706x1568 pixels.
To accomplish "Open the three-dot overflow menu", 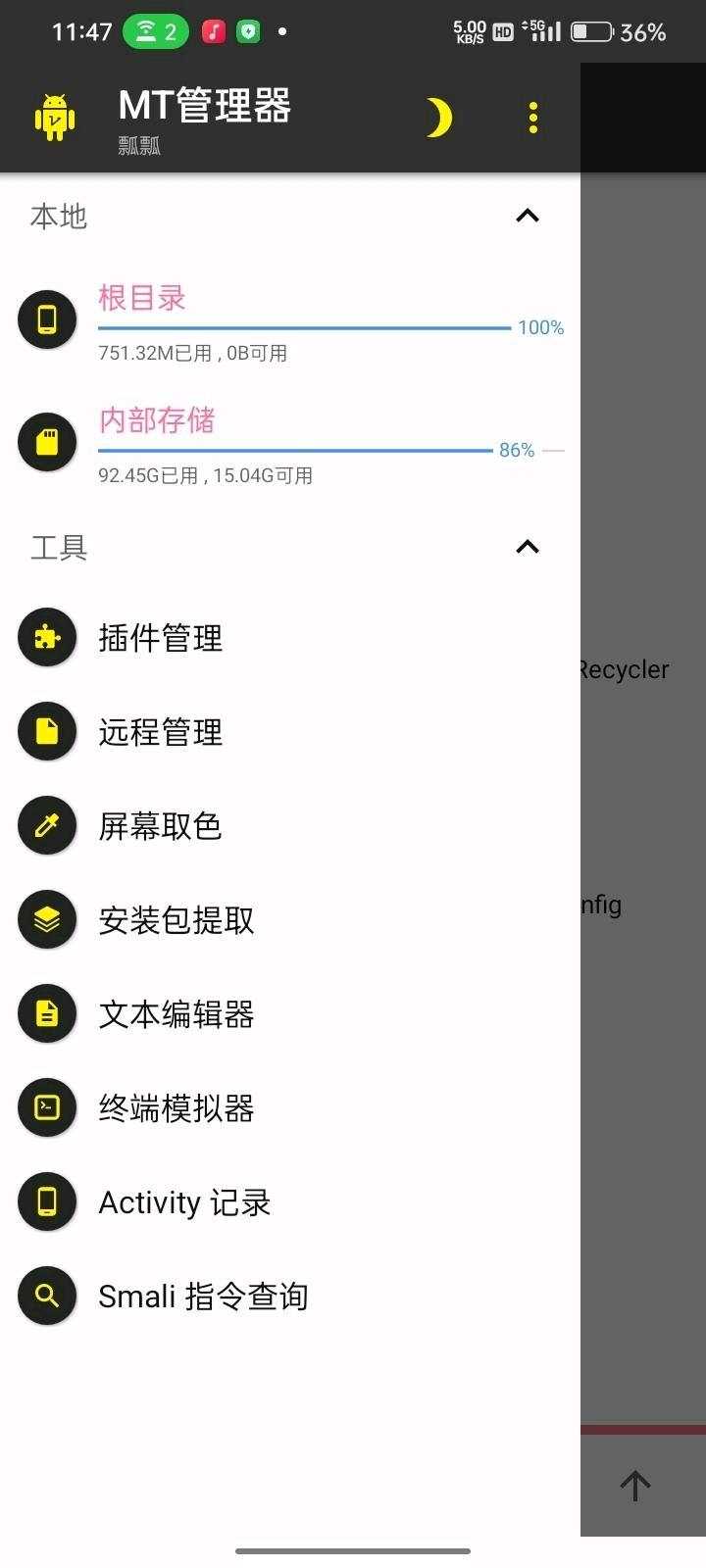I will coord(533,118).
